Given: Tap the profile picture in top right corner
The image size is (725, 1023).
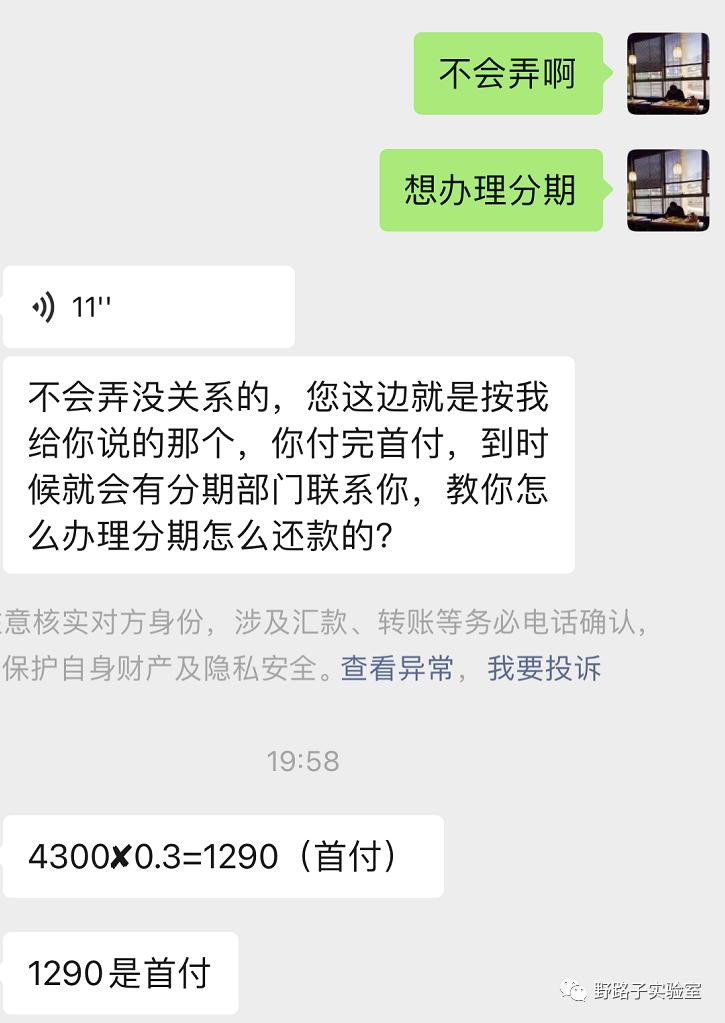Looking at the screenshot, I should point(667,75).
